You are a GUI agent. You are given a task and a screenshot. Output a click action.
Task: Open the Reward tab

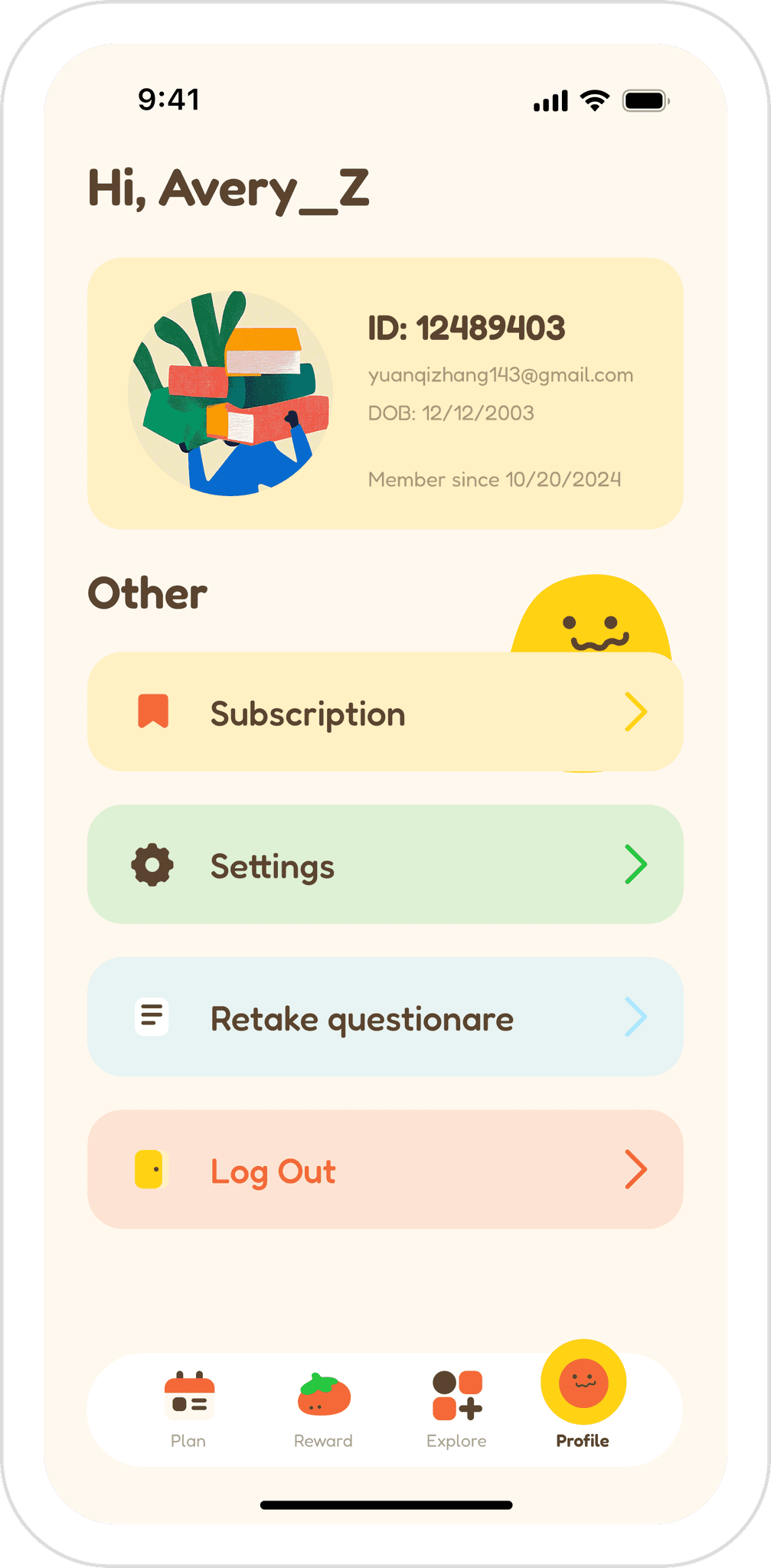[x=323, y=1409]
